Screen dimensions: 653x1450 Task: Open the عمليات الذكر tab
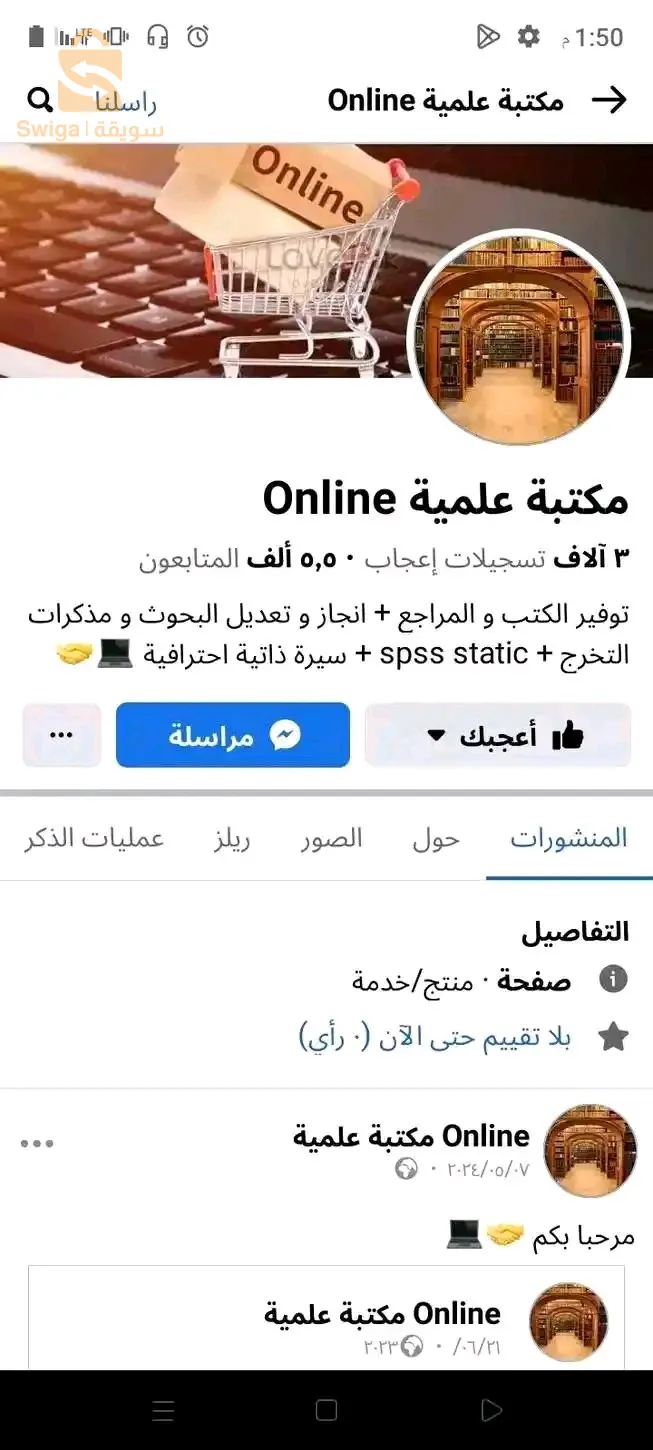click(x=94, y=838)
